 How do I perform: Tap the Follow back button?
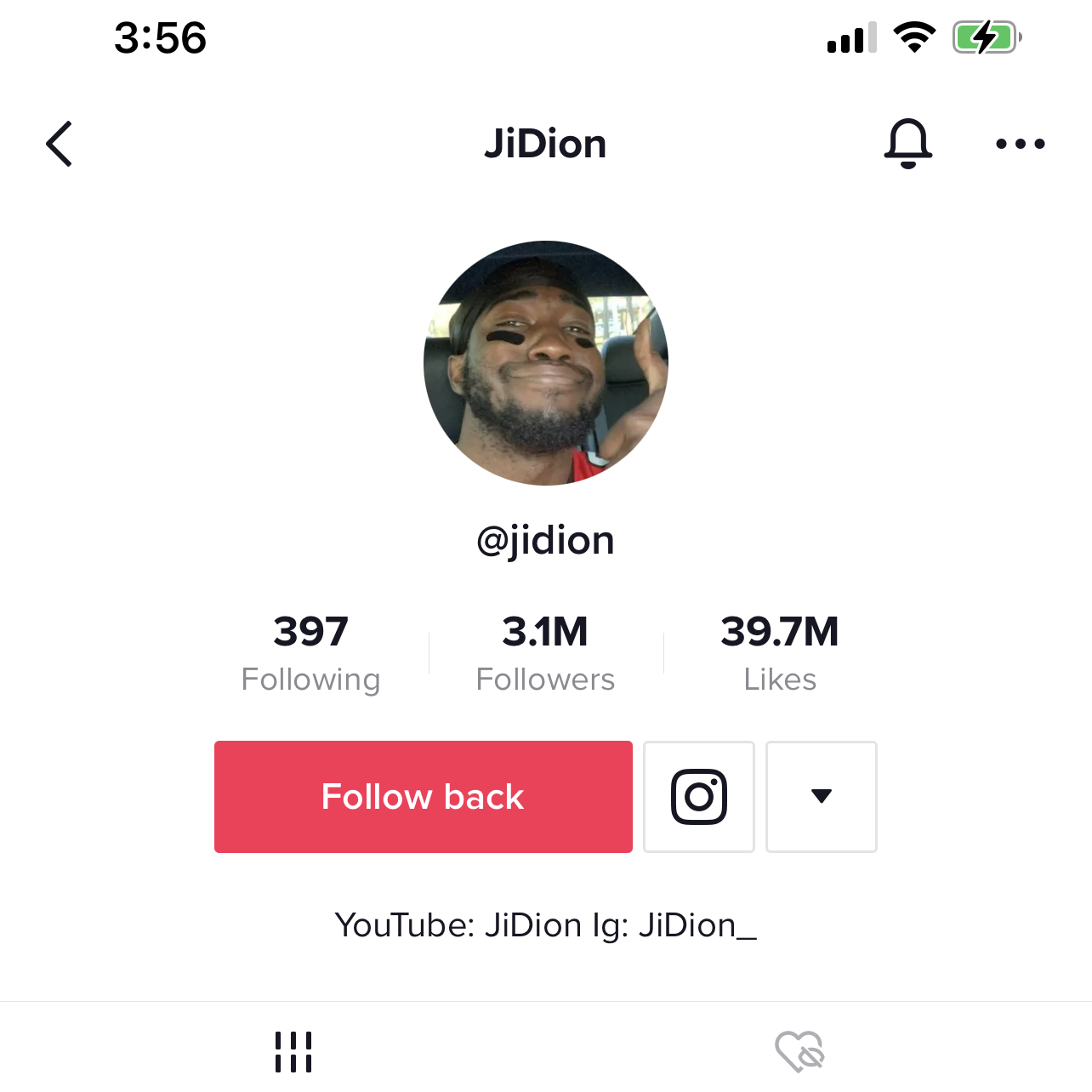(424, 797)
